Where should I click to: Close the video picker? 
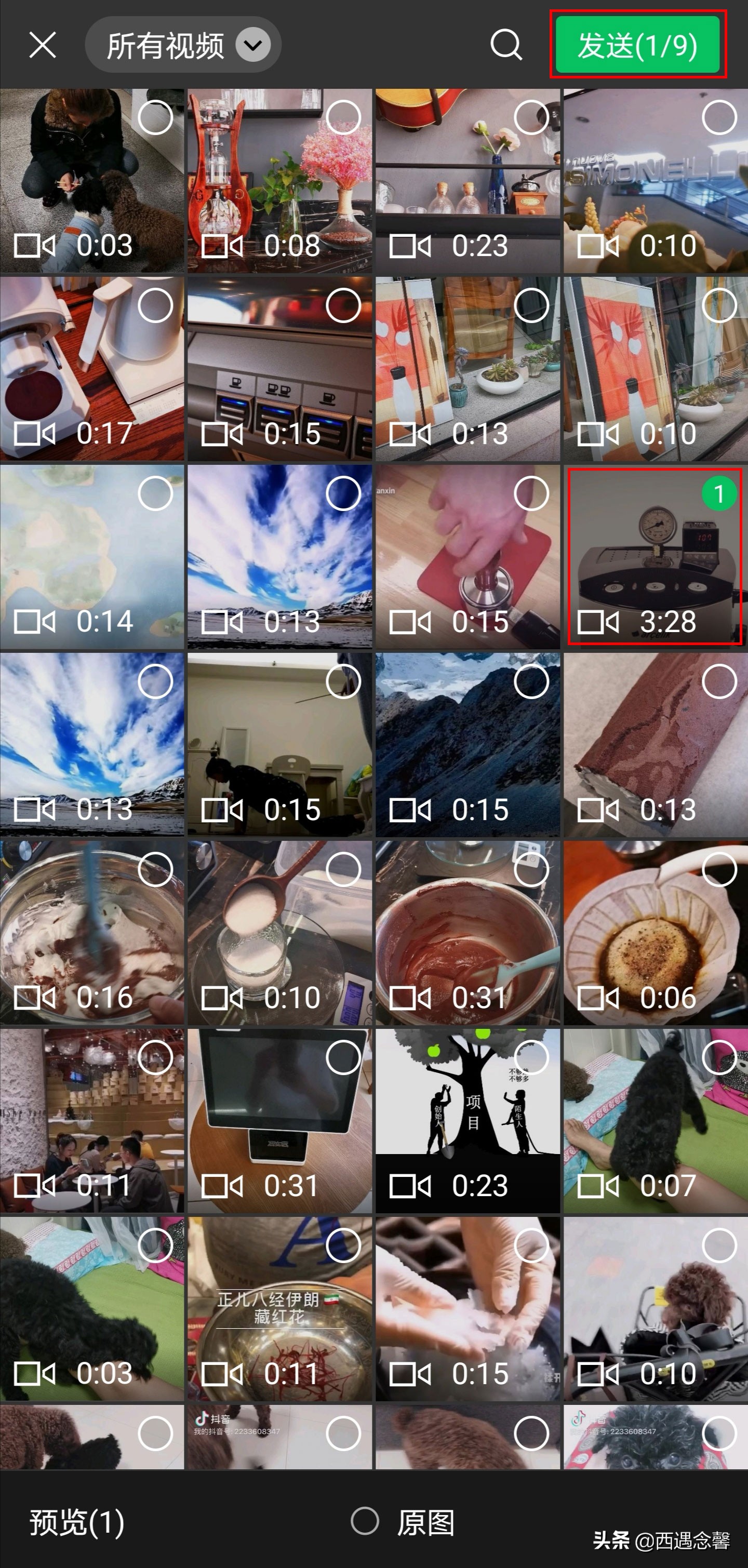point(43,45)
